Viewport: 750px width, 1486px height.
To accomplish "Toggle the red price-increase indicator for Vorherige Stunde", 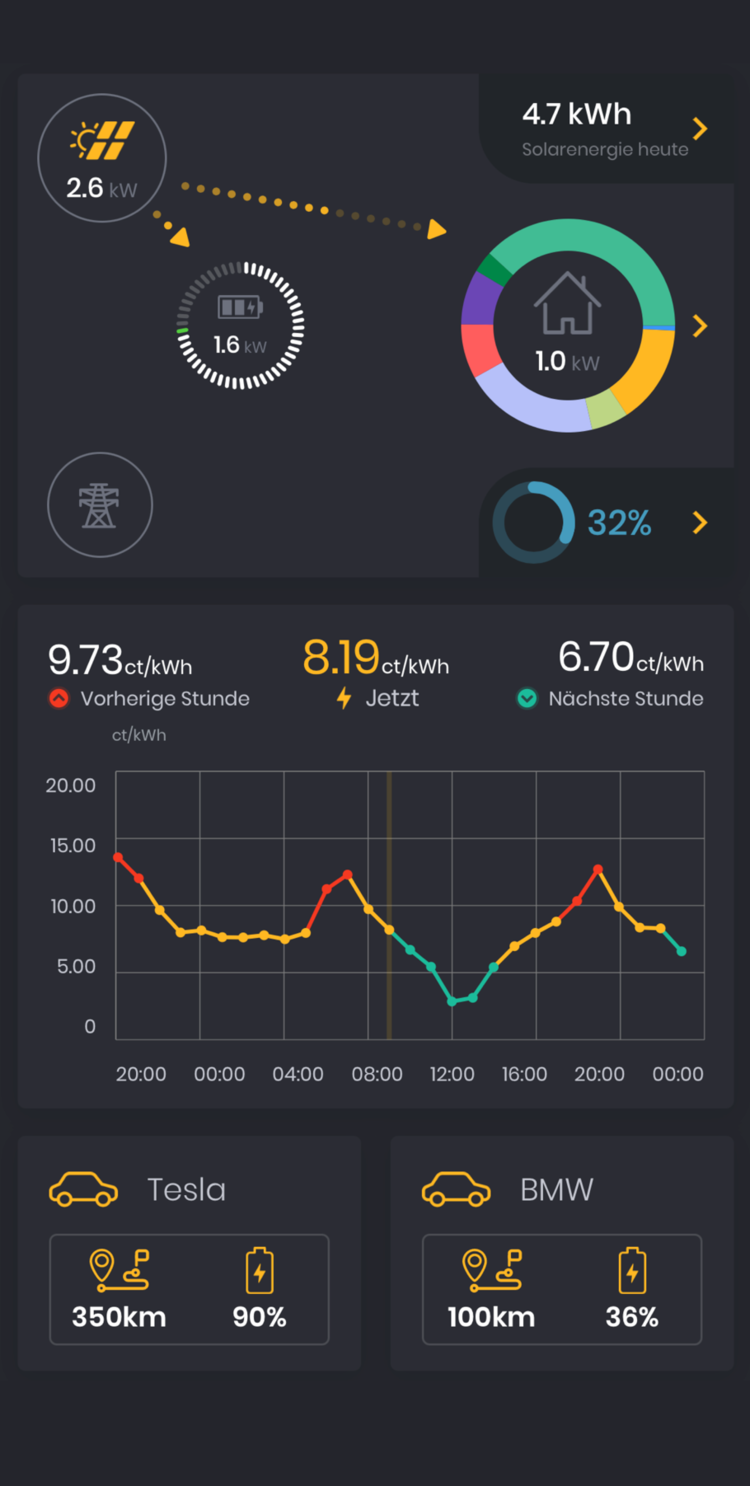I will (x=60, y=698).
